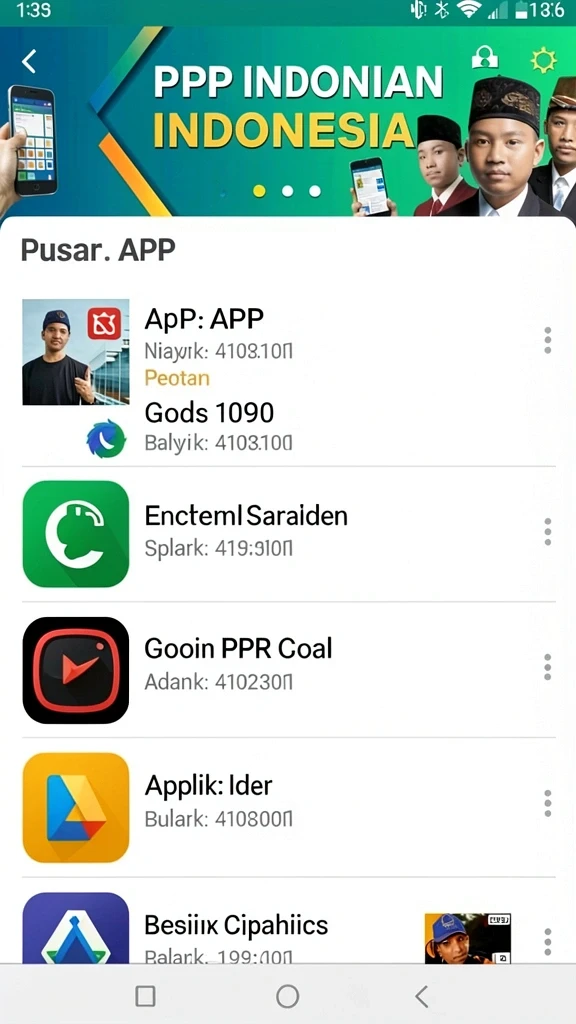Open overflow menu for ApP: APP
Viewport: 576px width, 1024px height.
[x=547, y=341]
